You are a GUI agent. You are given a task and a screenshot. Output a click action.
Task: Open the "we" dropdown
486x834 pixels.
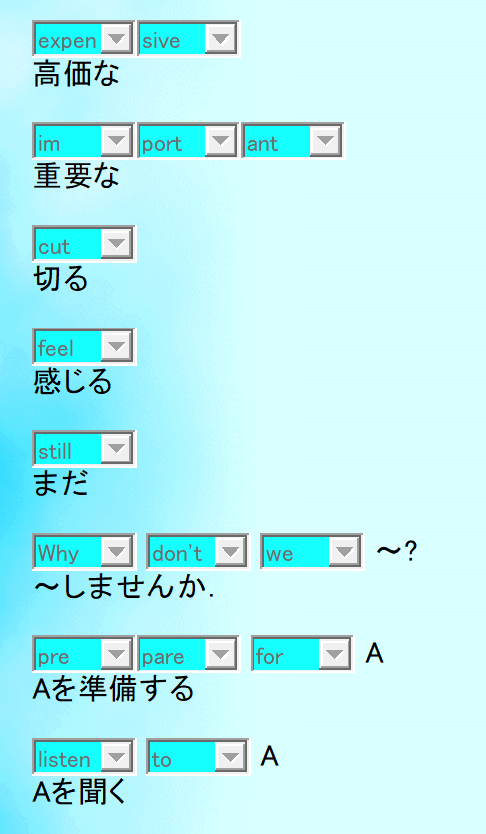(x=312, y=552)
